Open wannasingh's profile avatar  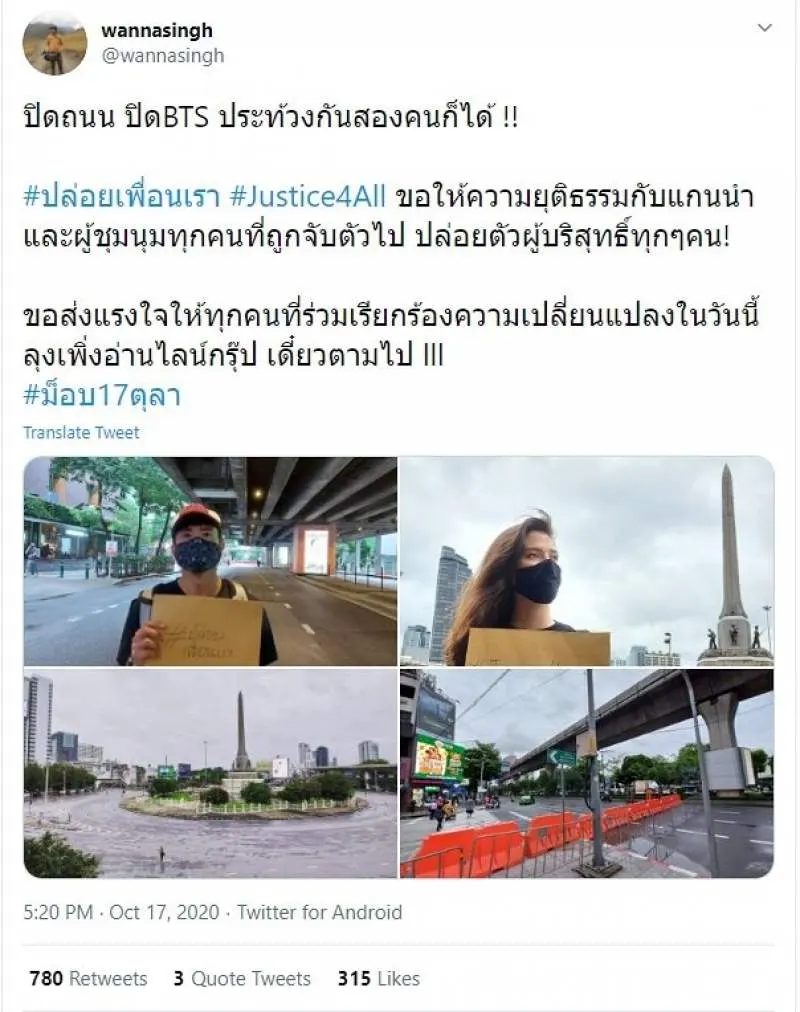pyautogui.click(x=54, y=43)
